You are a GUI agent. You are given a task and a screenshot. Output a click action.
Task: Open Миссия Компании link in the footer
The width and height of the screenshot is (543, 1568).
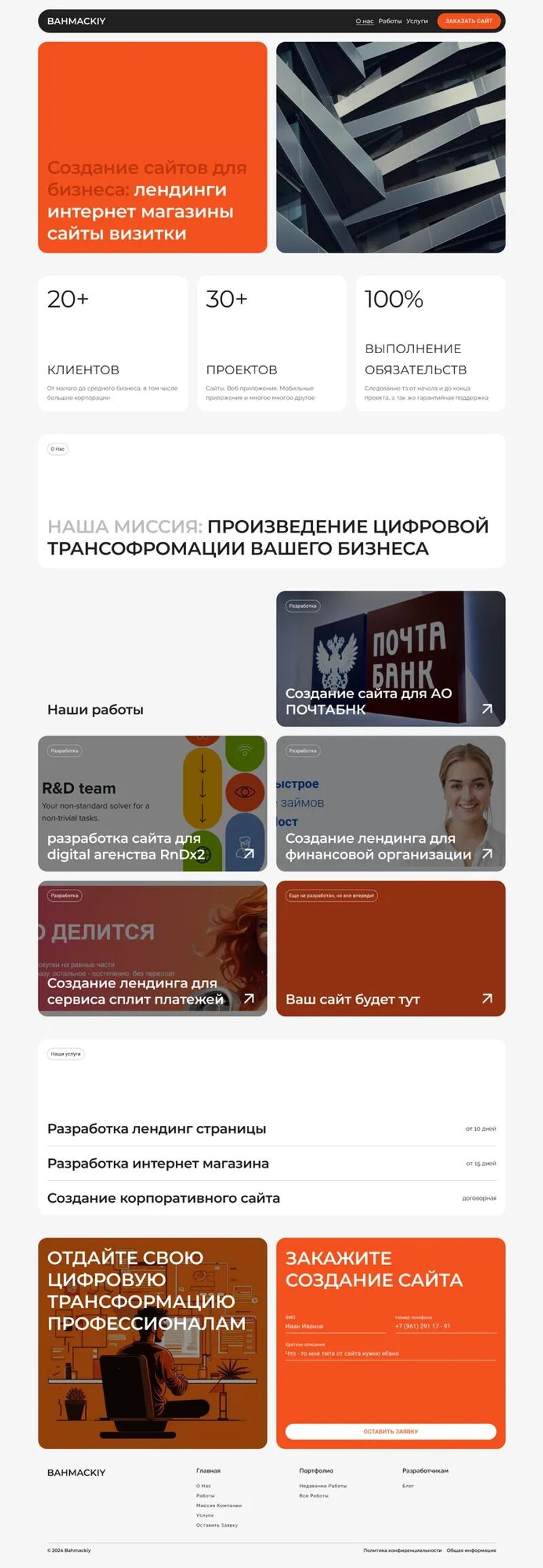(219, 1506)
